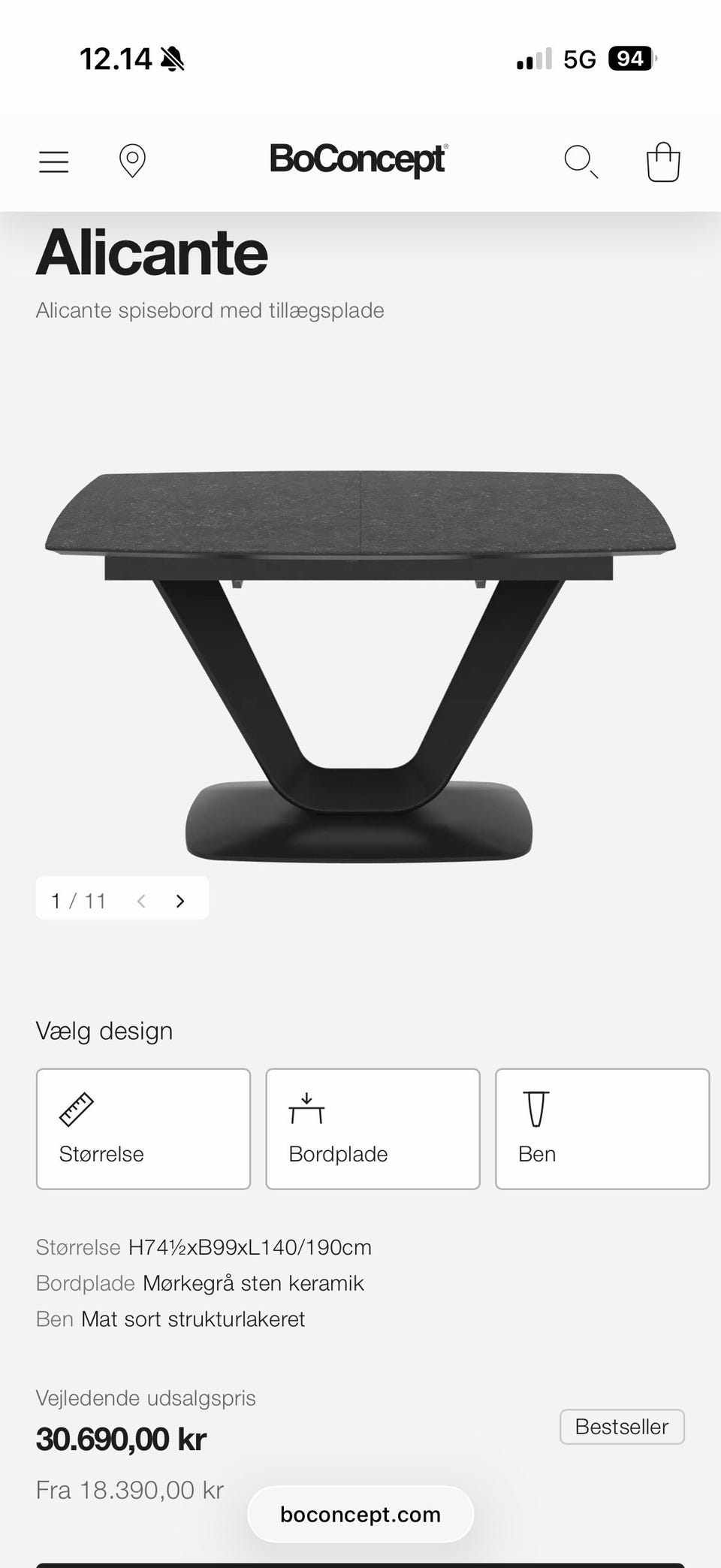The width and height of the screenshot is (721, 1568).
Task: Select the Ben design option
Action: pos(602,1128)
